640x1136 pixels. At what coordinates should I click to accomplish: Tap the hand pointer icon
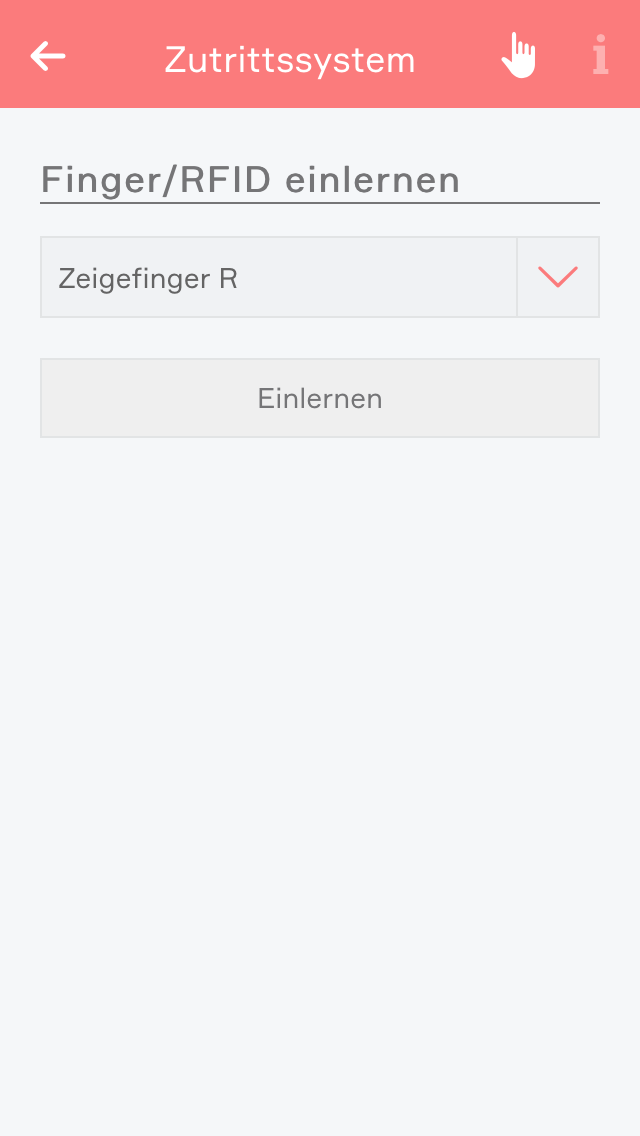point(518,55)
